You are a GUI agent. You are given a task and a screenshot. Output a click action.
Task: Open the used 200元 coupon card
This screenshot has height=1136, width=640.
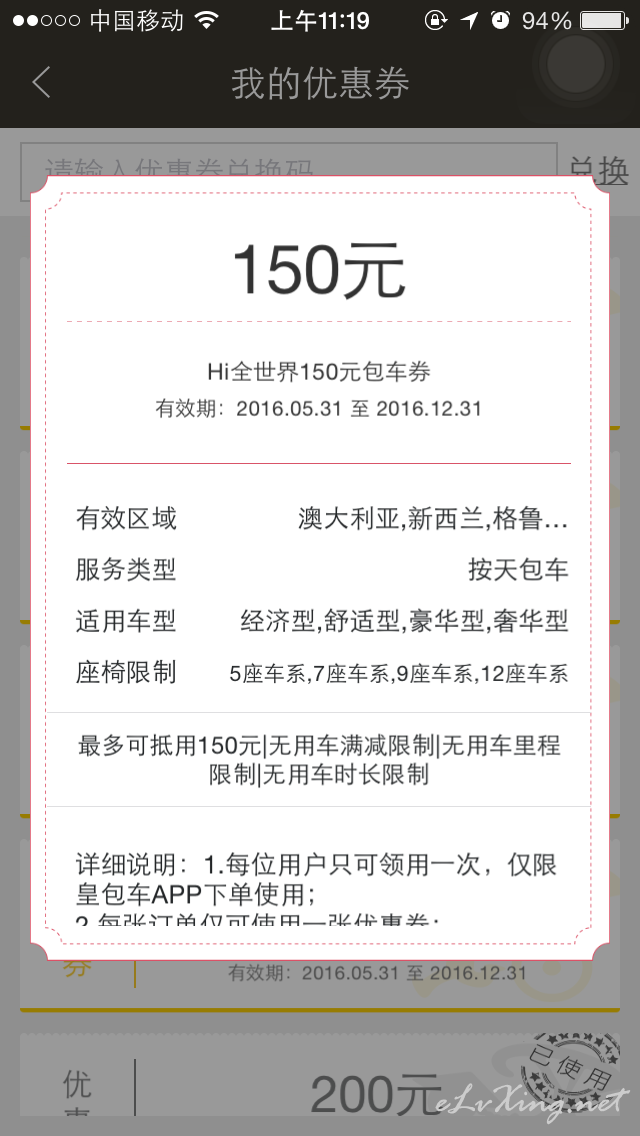point(320,1084)
